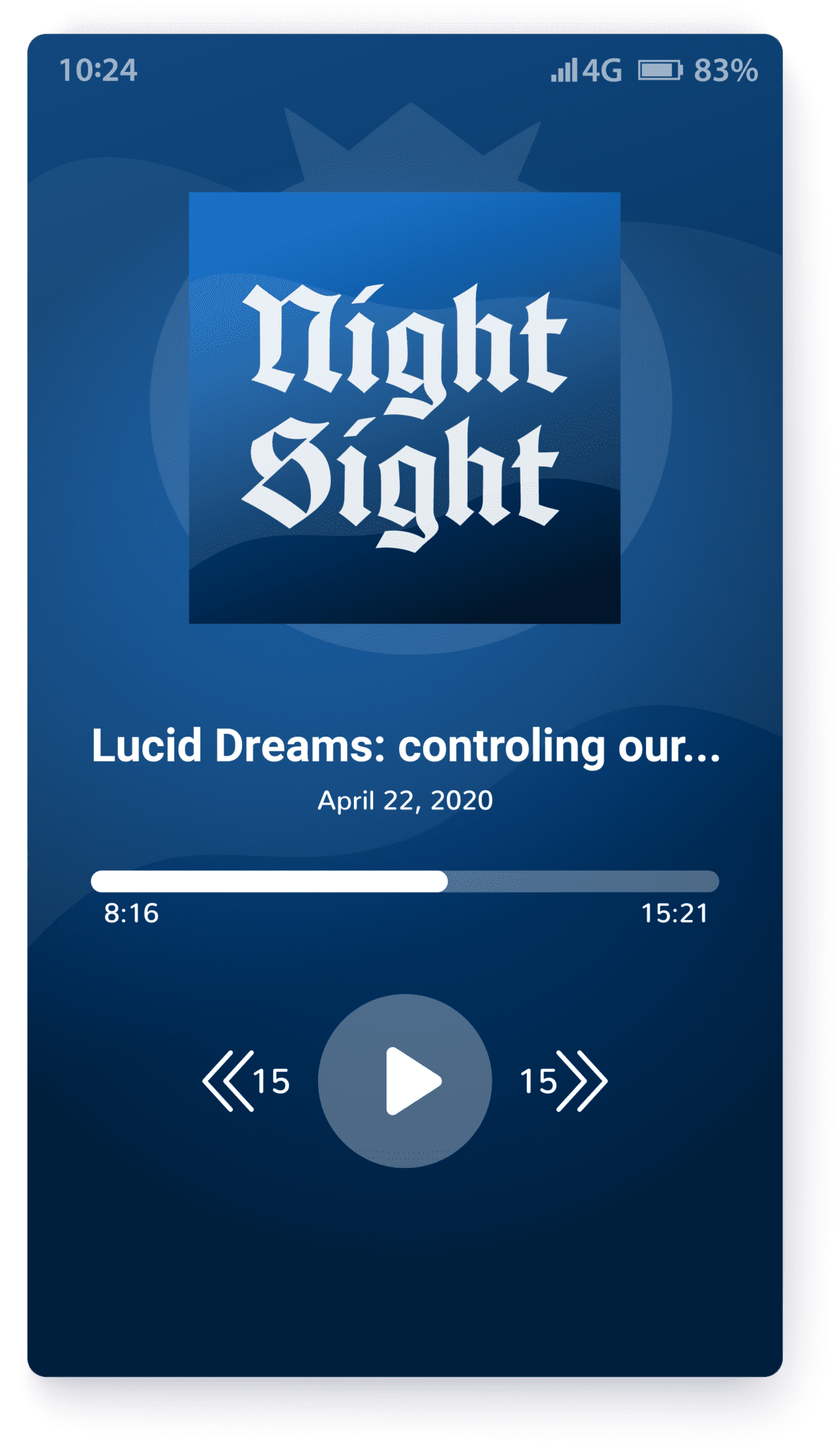Play the Lucid Dreams episode
This screenshot has width=840, height=1445.
[x=405, y=1080]
